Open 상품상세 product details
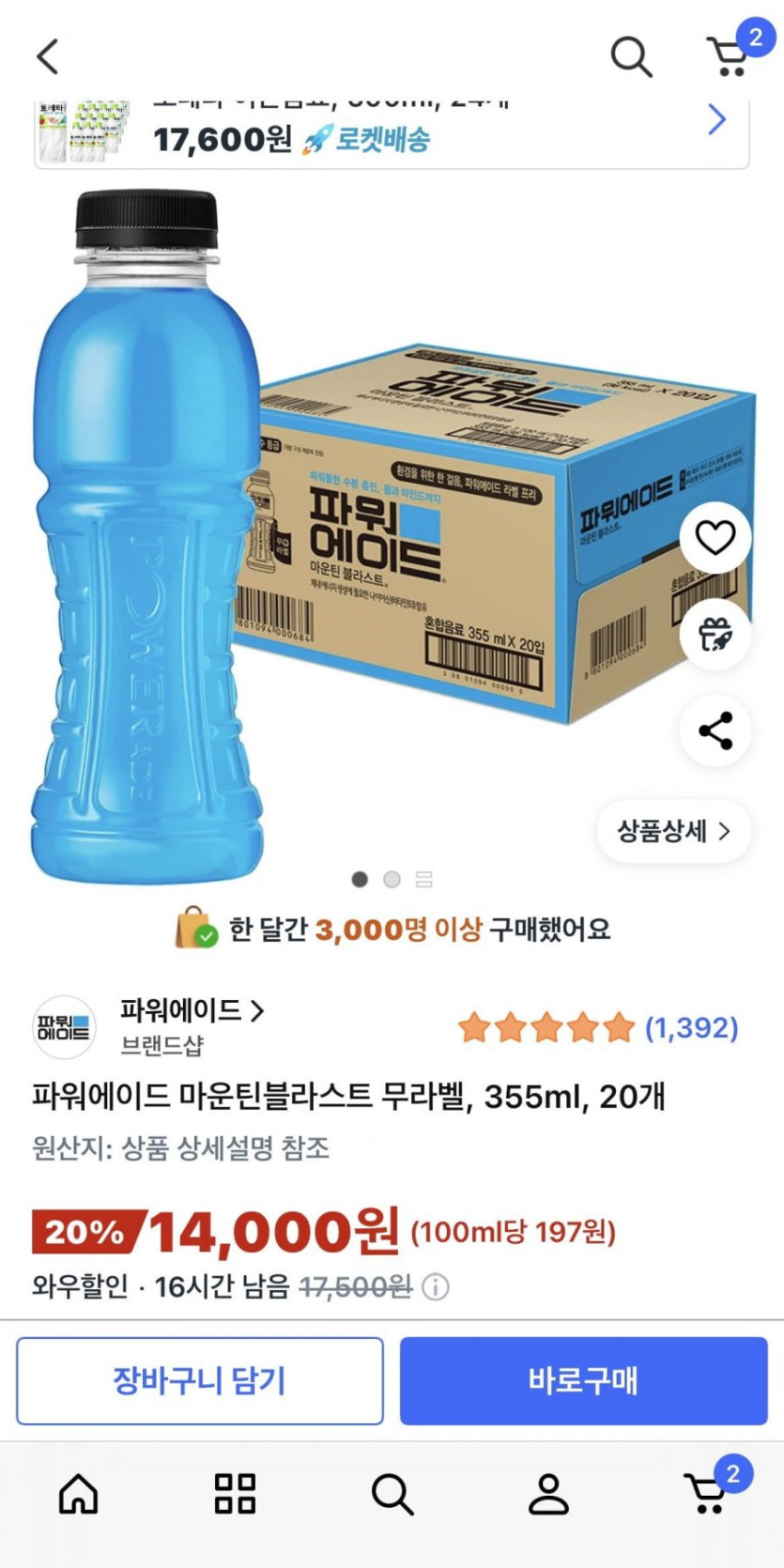This screenshot has height=1568, width=784. pos(673,831)
